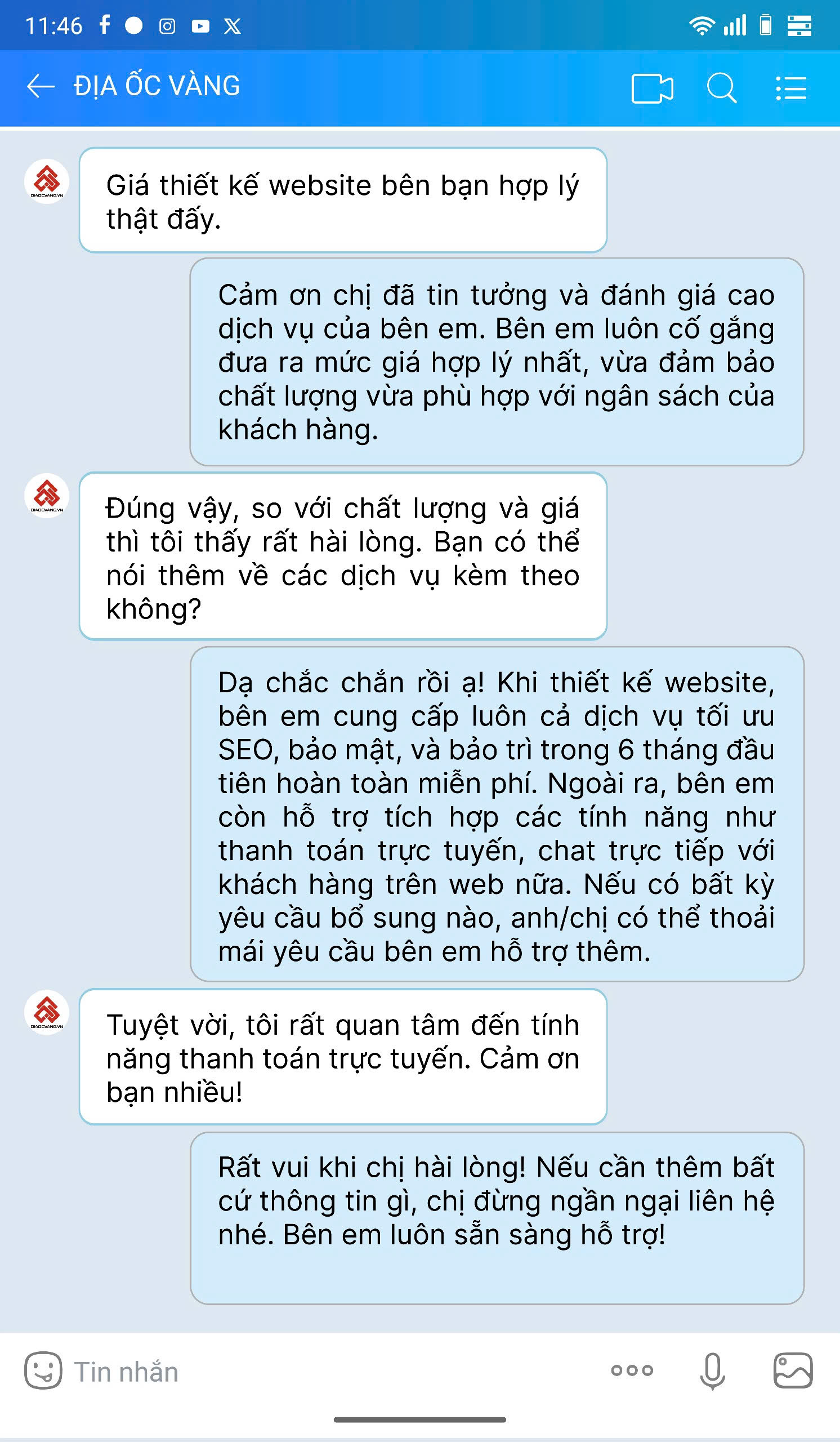Open the sticker and emoji picker
The height and width of the screenshot is (1442, 840).
[43, 1370]
